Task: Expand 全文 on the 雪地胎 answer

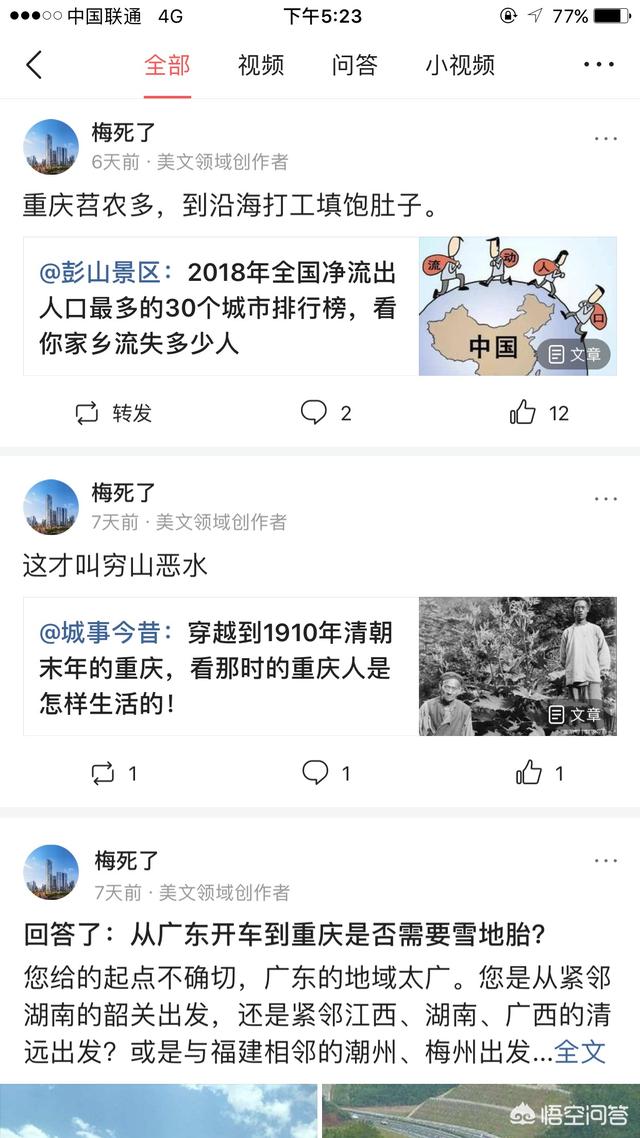Action: (x=580, y=1052)
